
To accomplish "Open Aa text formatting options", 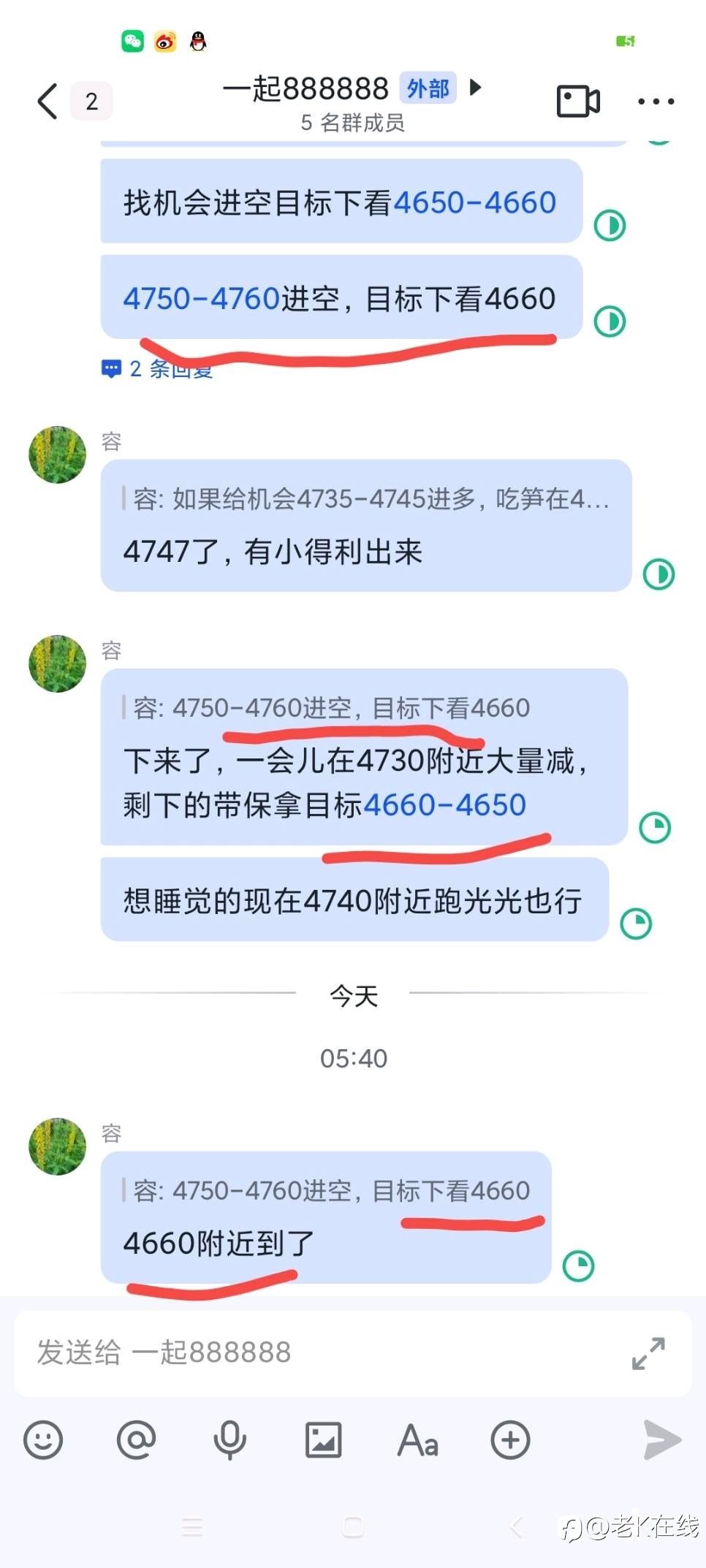I will click(417, 1441).
